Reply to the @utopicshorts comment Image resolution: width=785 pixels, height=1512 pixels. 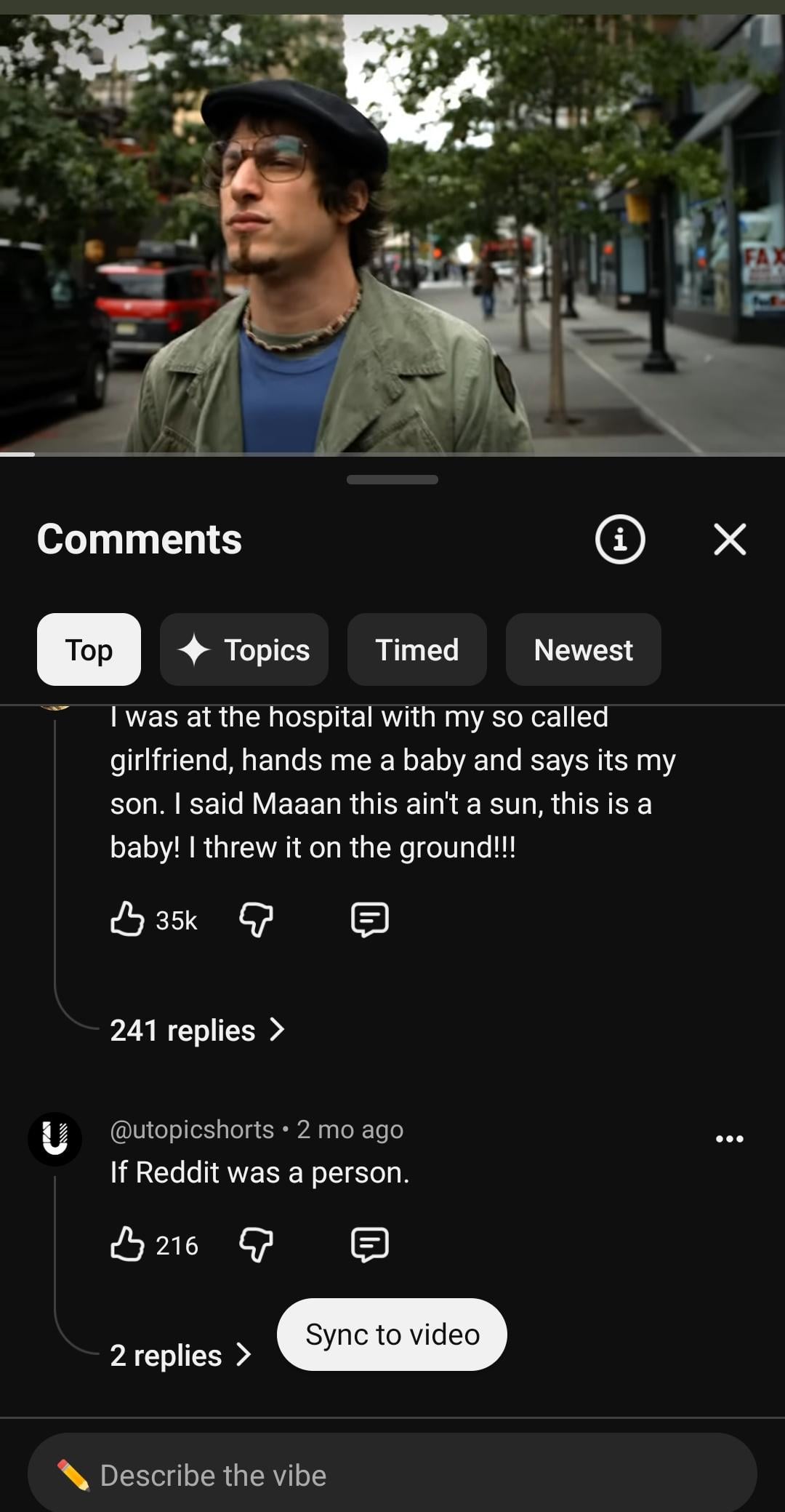(370, 1244)
